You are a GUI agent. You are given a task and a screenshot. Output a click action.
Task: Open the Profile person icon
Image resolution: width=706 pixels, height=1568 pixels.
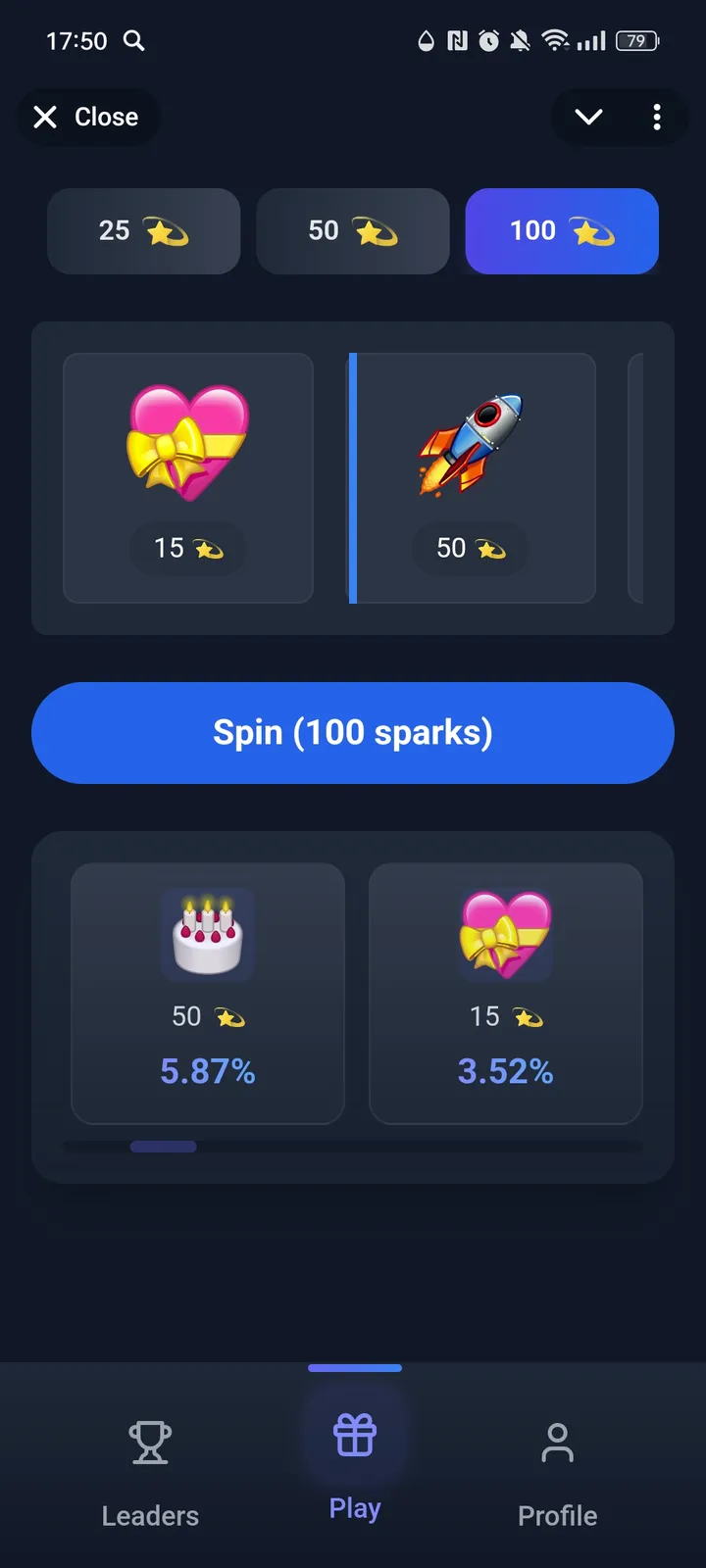(556, 1441)
